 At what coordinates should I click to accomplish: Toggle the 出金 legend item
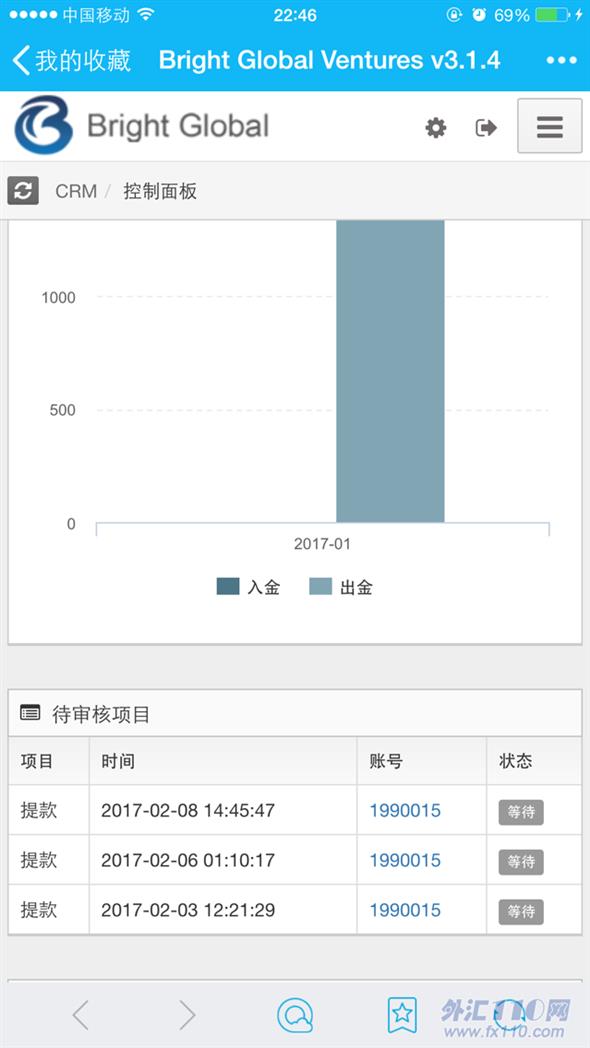[x=341, y=587]
